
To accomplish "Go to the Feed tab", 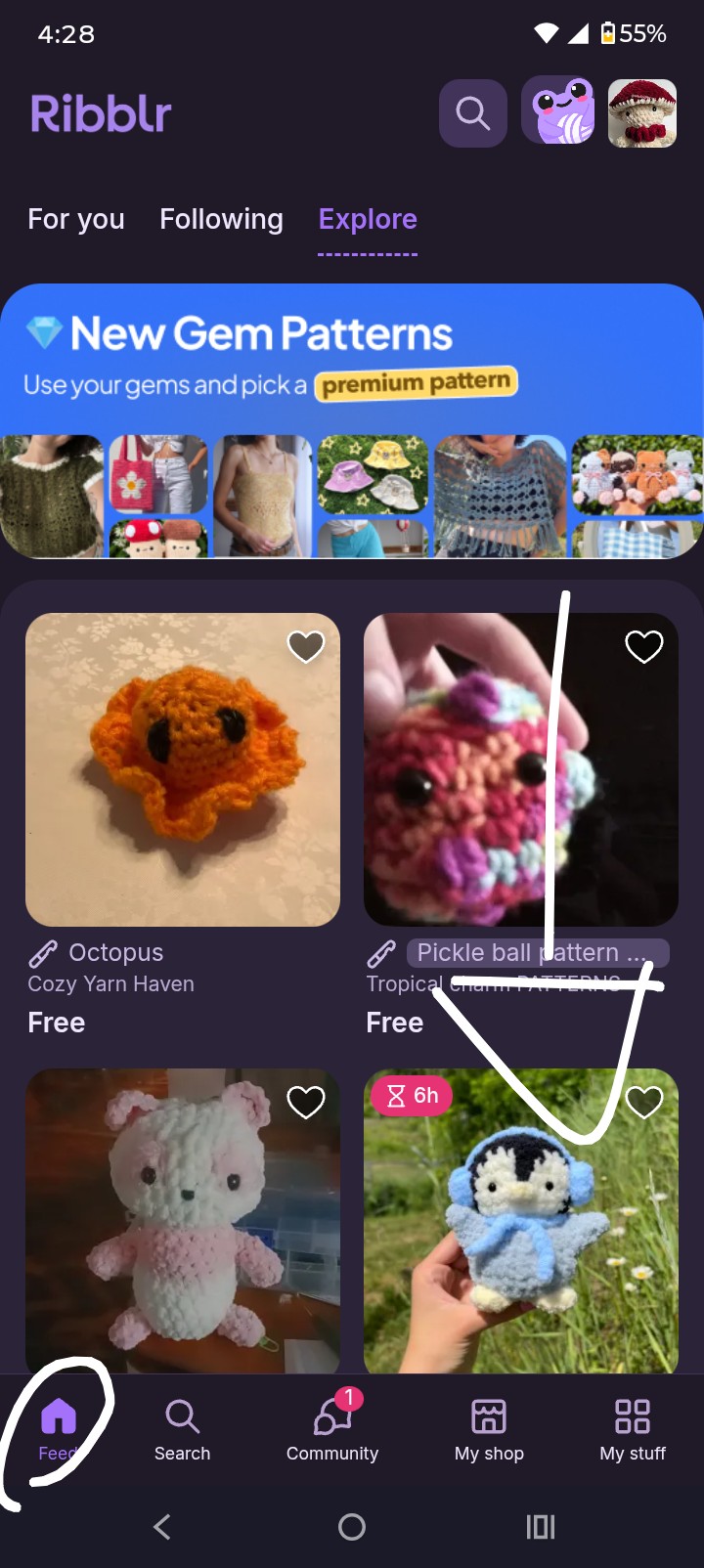I will [x=59, y=1428].
